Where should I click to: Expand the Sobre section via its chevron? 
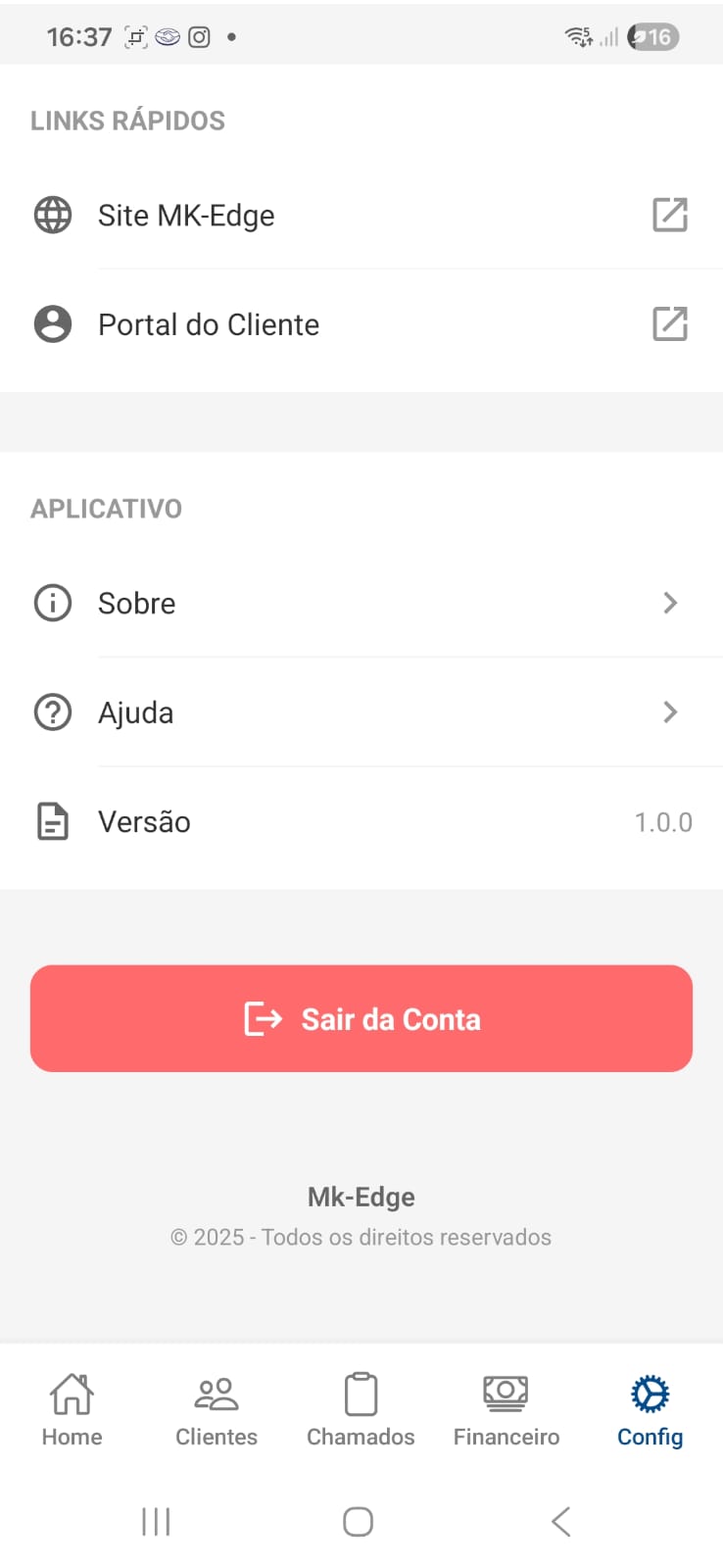(670, 603)
